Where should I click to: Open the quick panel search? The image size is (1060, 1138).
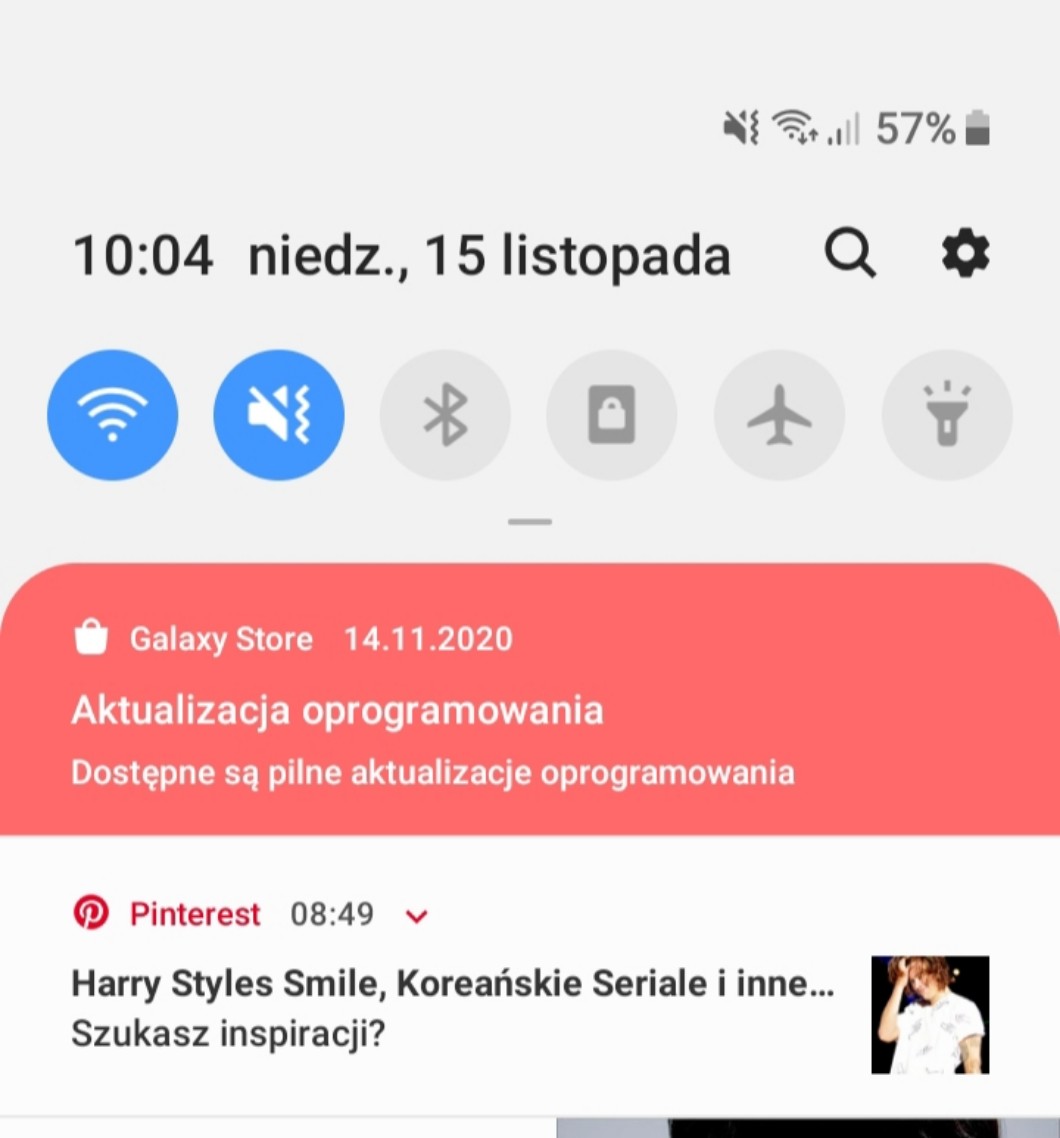tap(850, 254)
